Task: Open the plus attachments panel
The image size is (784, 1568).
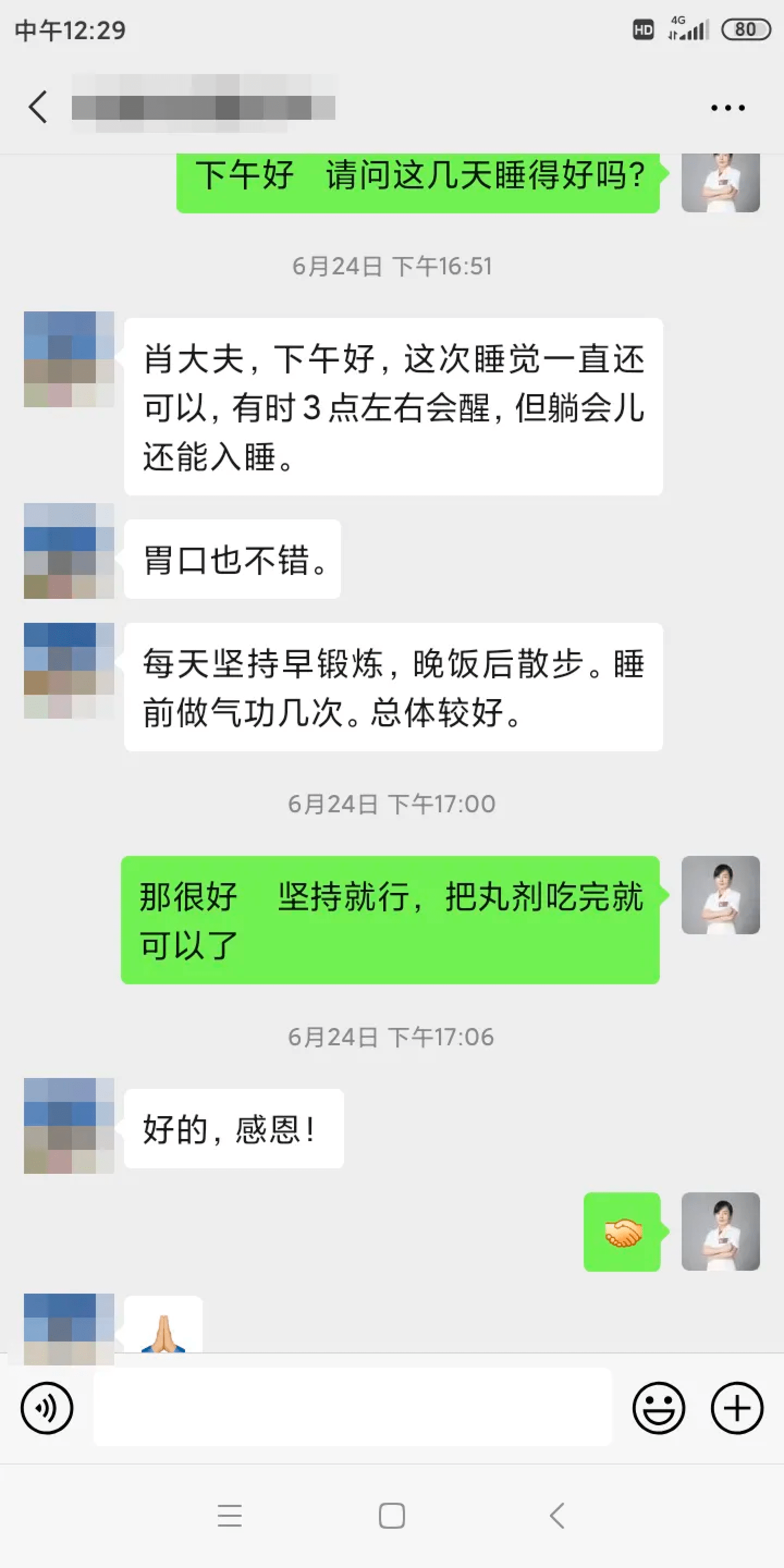Action: tap(737, 1407)
